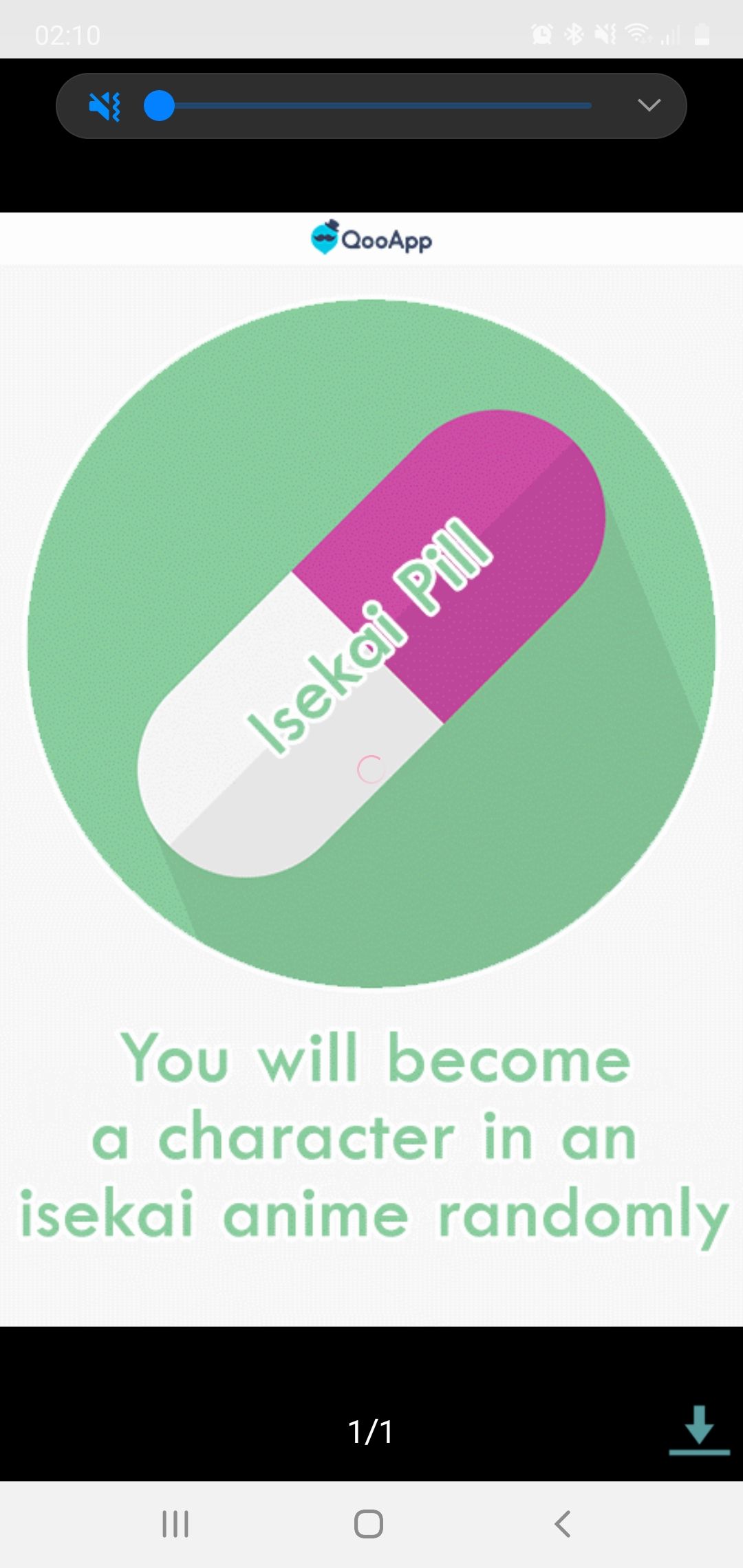Screen dimensions: 743x1568
Task: Go back using the navigation bar
Action: pyautogui.click(x=563, y=1523)
